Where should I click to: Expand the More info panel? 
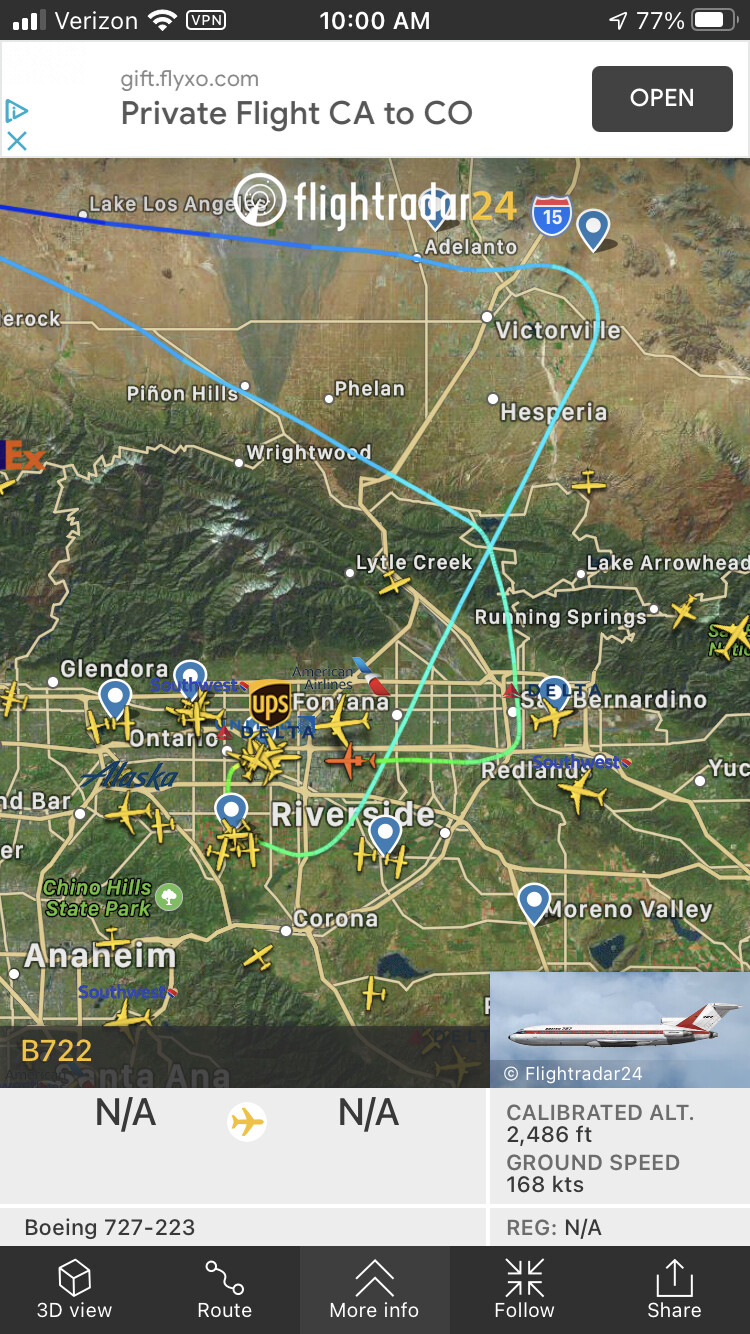(x=375, y=1290)
